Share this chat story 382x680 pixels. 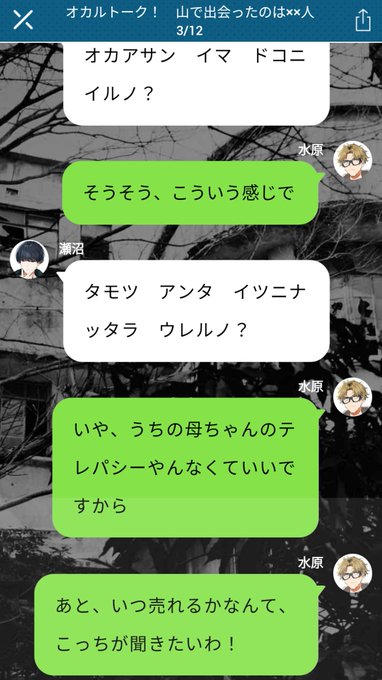pos(363,20)
